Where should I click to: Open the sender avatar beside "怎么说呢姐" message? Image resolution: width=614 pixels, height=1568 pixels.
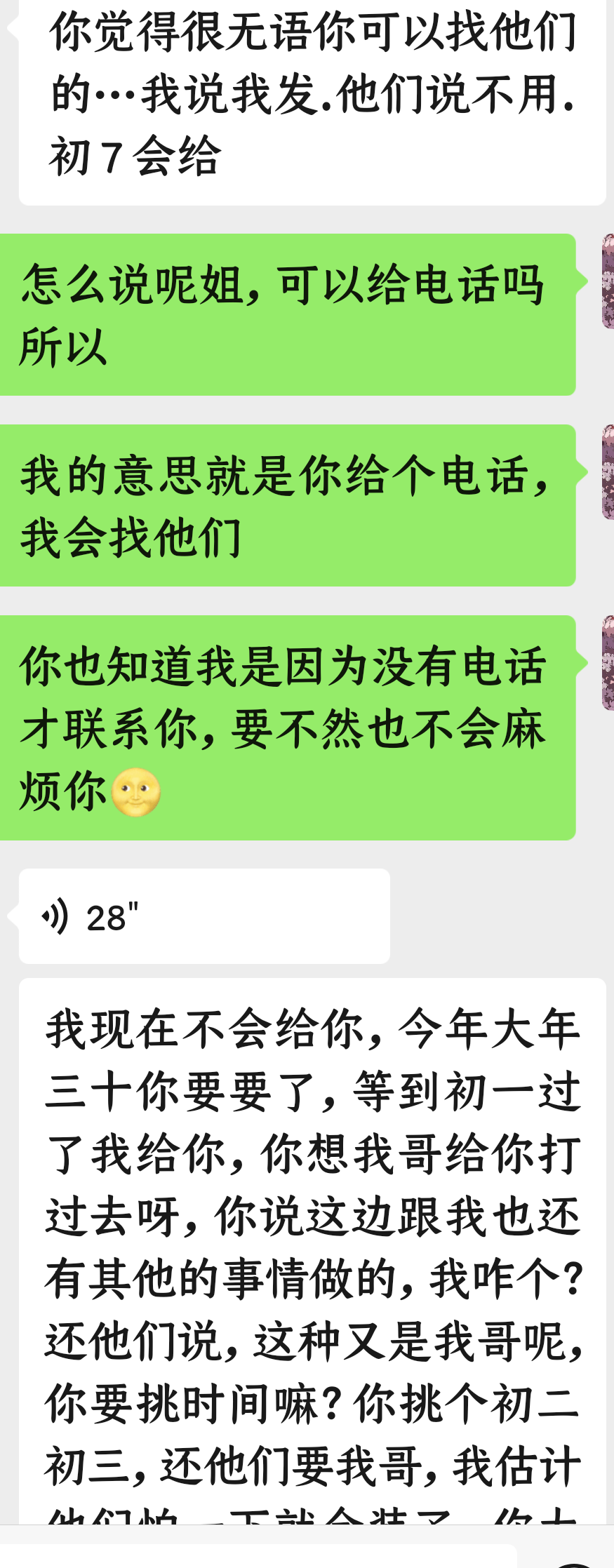tap(608, 281)
